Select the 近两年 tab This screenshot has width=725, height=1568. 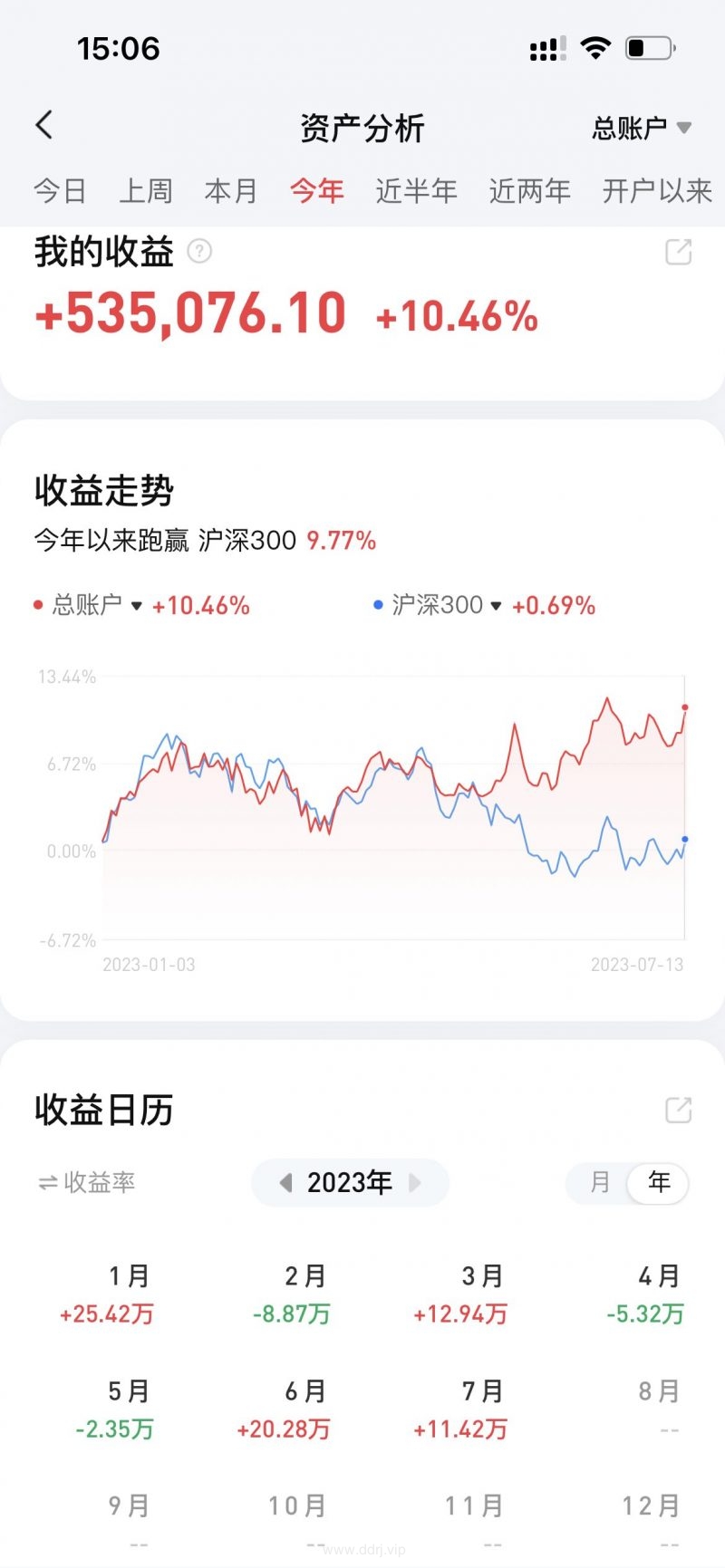coord(529,191)
